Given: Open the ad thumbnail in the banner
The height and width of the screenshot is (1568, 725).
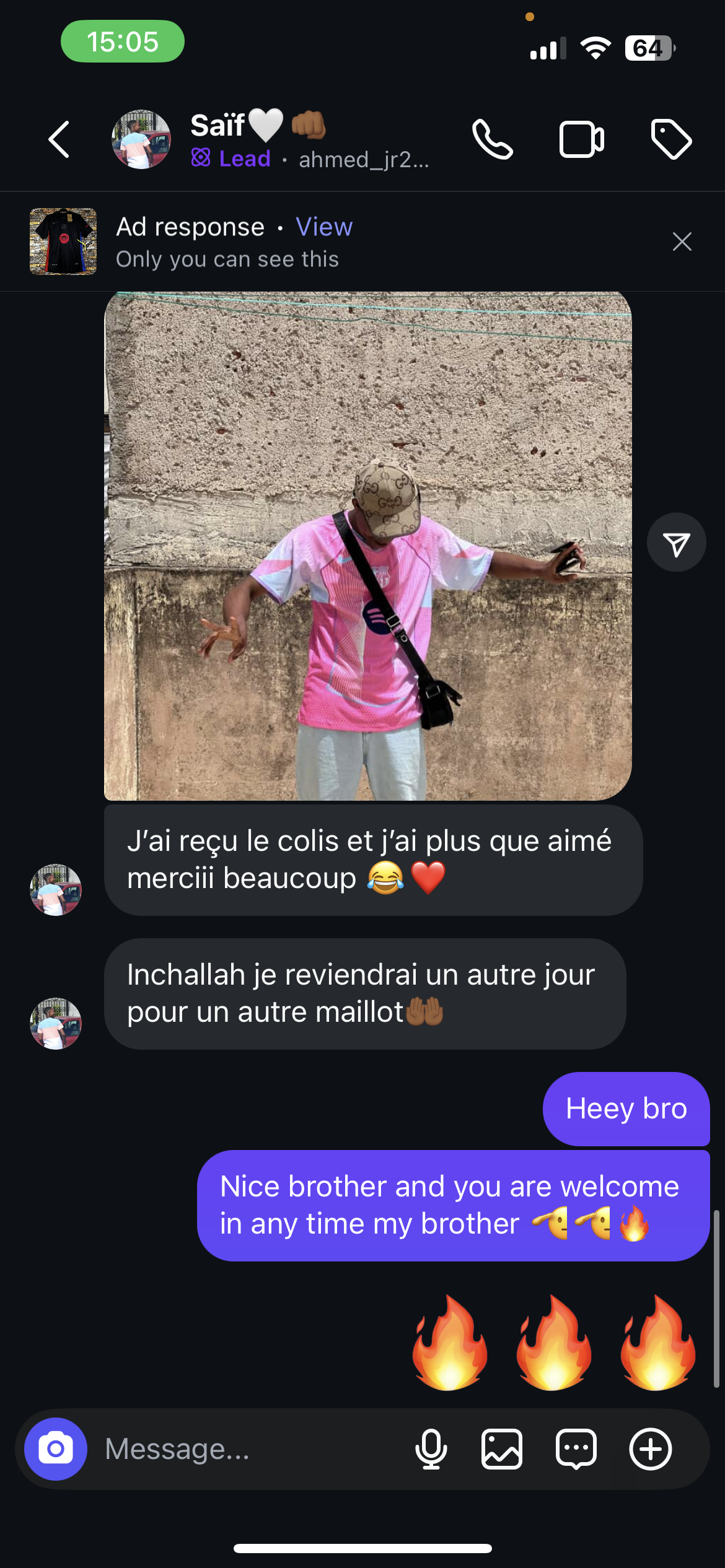Looking at the screenshot, I should point(63,242).
